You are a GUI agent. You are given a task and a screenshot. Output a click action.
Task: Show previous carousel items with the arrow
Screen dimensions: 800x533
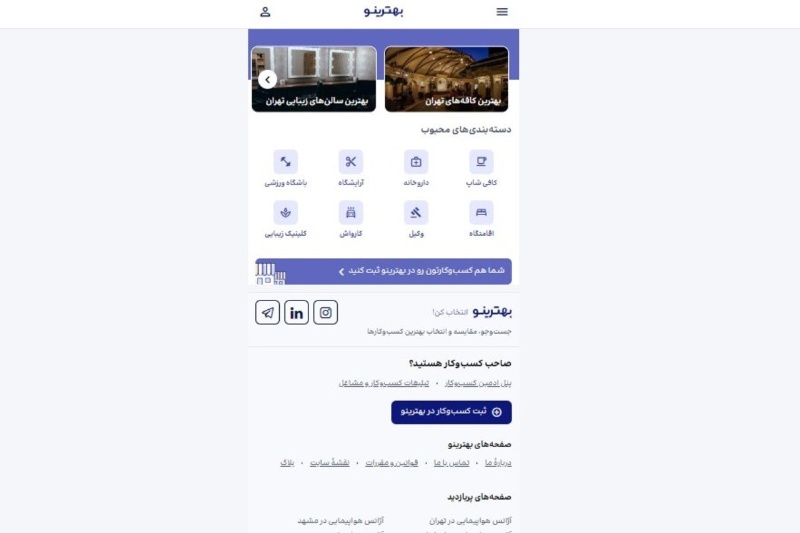coord(267,80)
